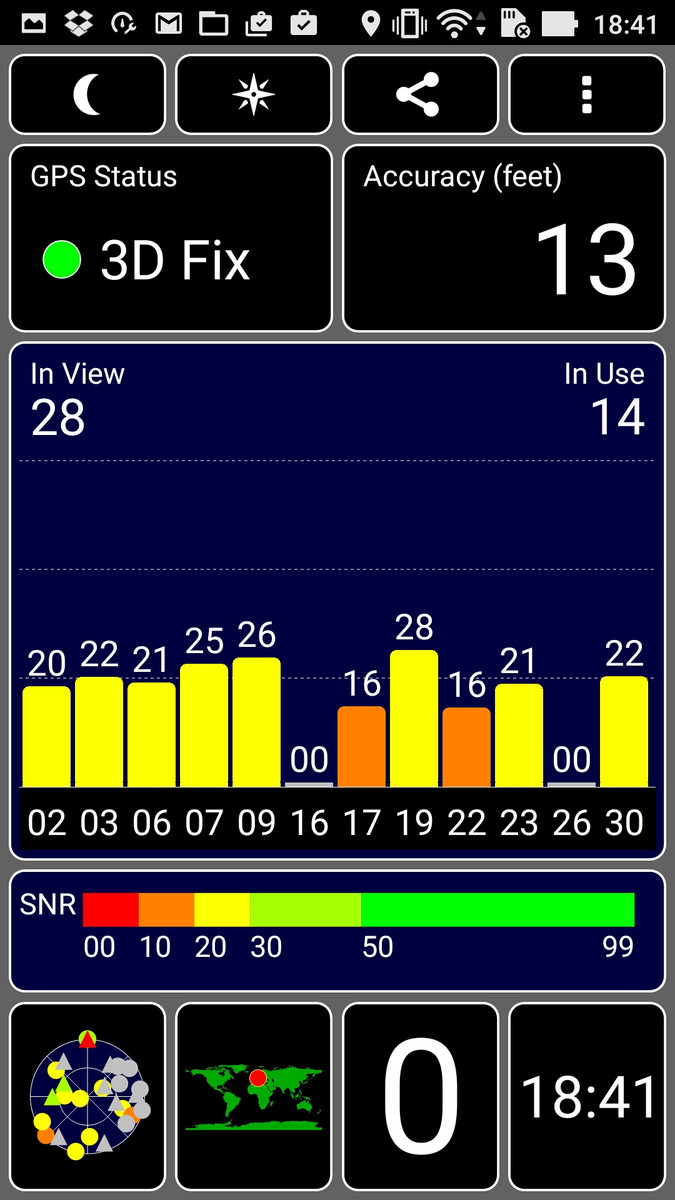Switch to night mode with the moon icon
This screenshot has height=1200, width=675.
pyautogui.click(x=87, y=95)
